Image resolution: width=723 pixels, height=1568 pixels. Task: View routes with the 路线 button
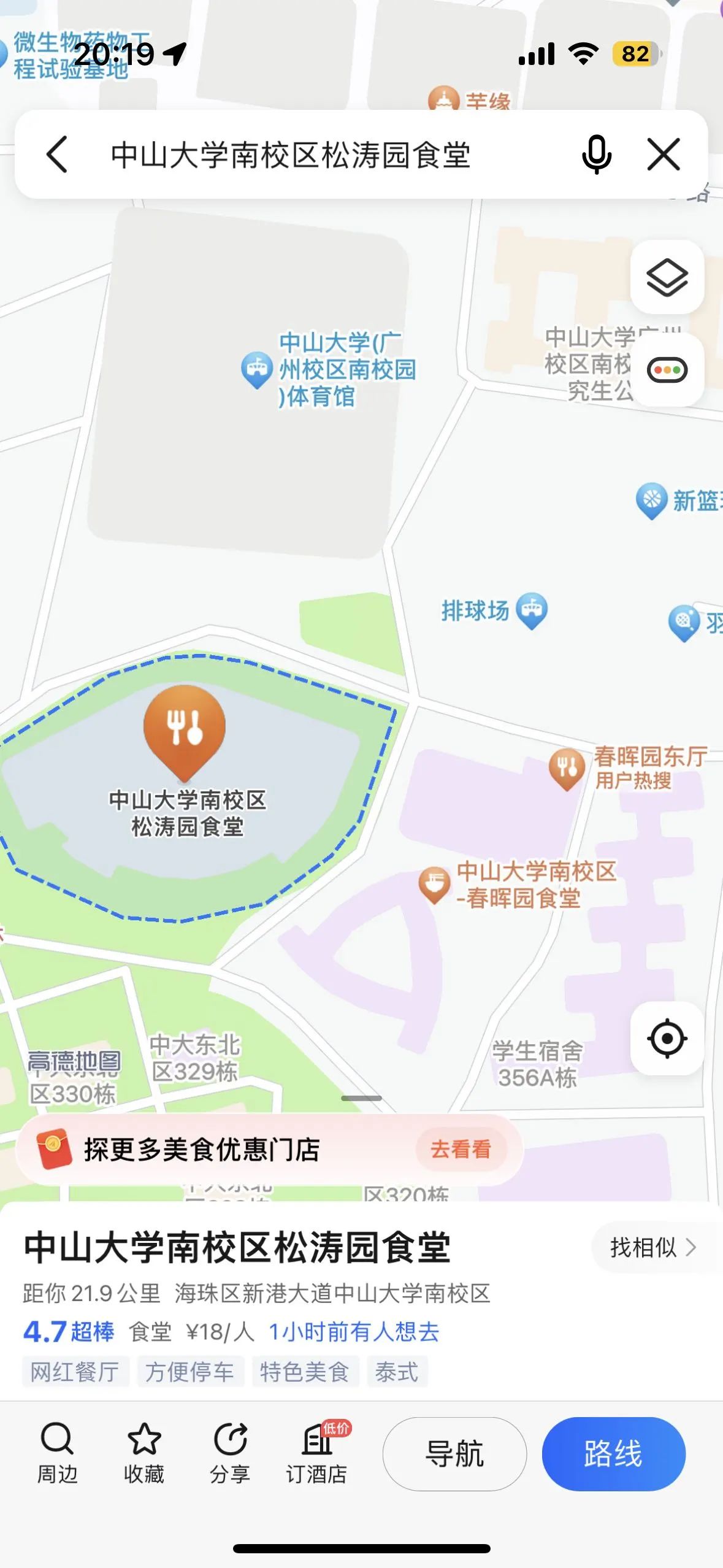pos(613,1453)
